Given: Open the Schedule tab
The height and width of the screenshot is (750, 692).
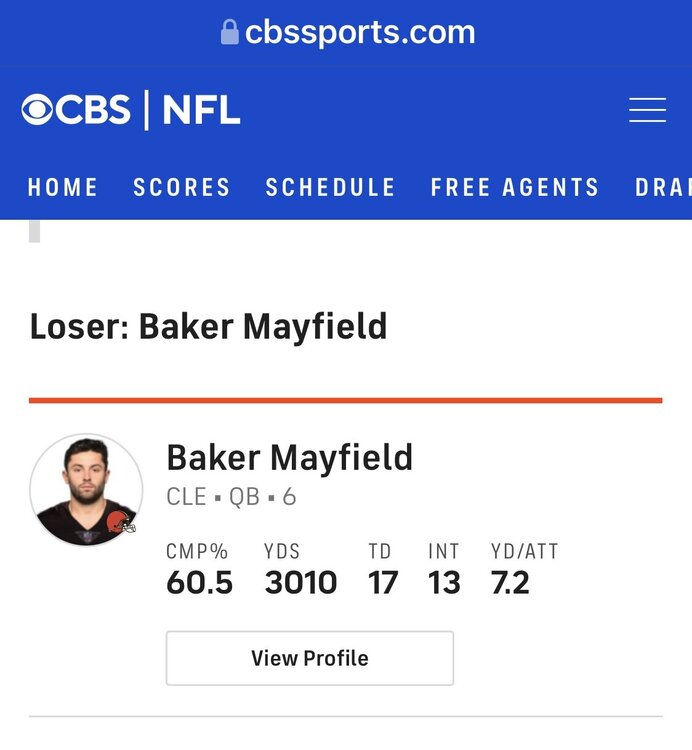Looking at the screenshot, I should pyautogui.click(x=330, y=187).
